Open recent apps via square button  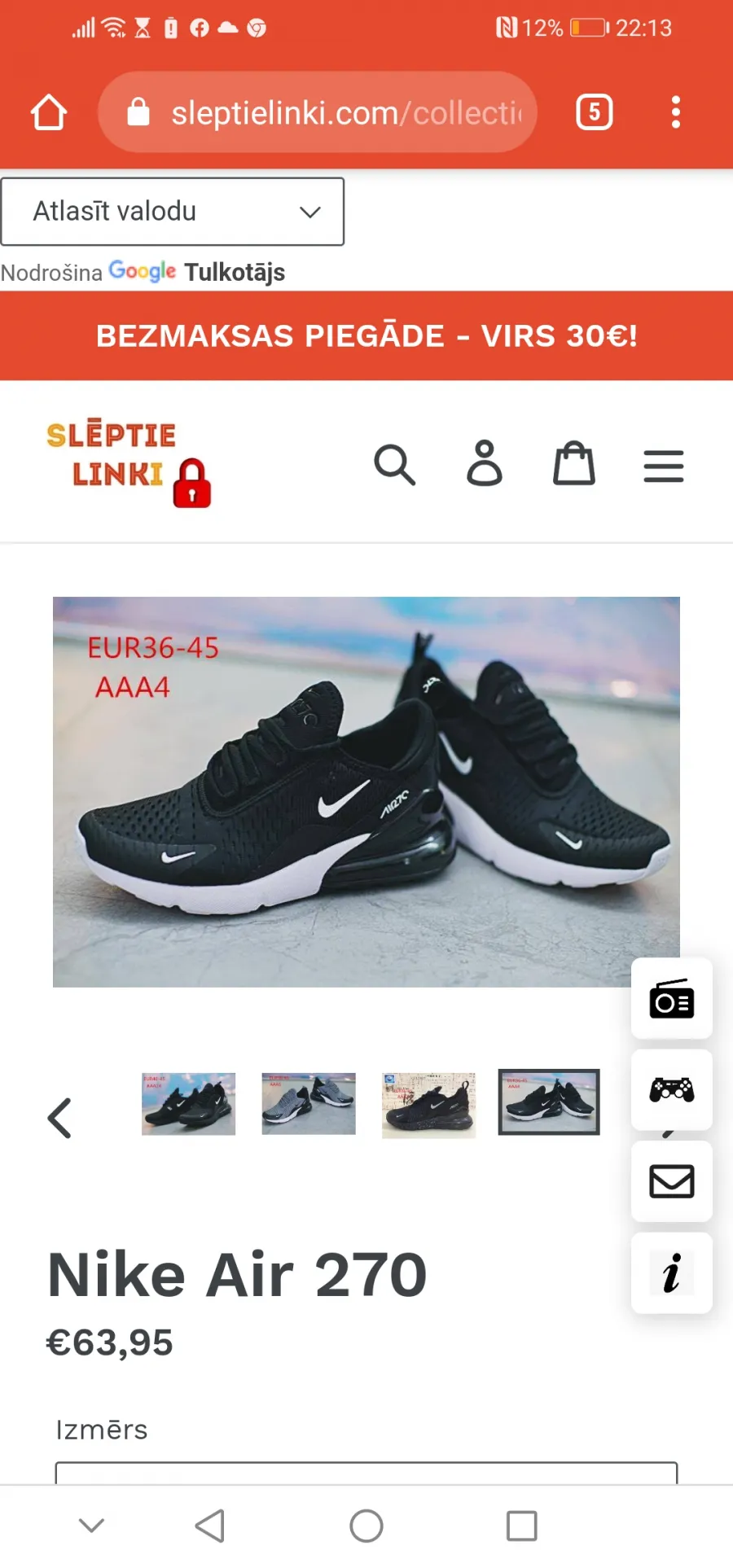click(x=521, y=1526)
